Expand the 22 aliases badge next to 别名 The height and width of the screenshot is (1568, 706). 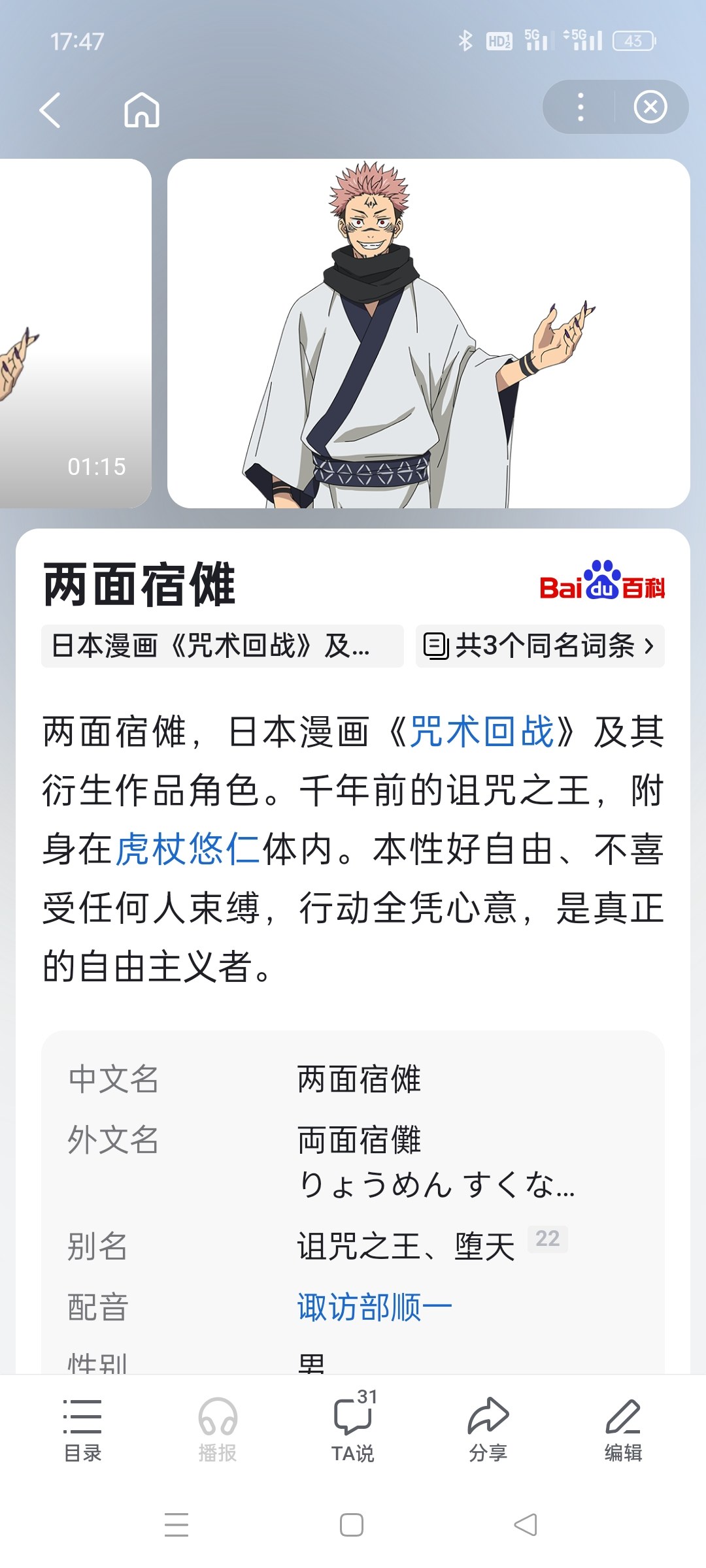coord(548,1239)
